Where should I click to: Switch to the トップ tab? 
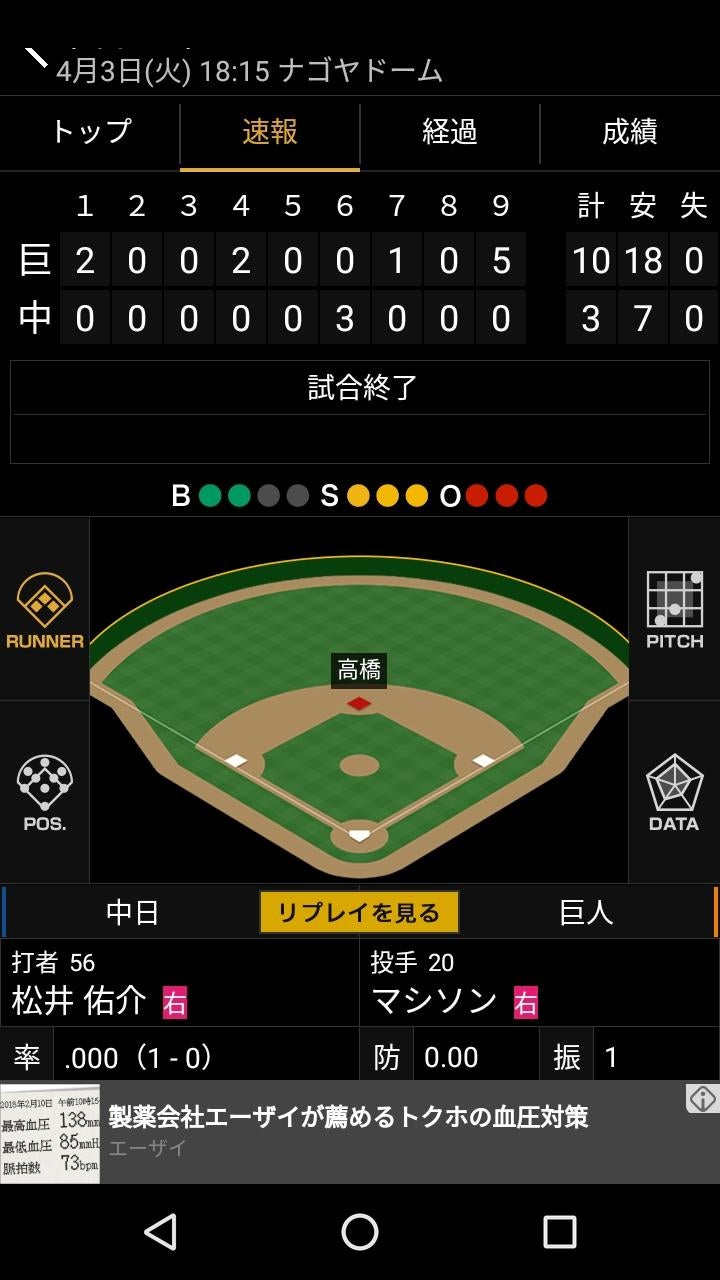[90, 132]
